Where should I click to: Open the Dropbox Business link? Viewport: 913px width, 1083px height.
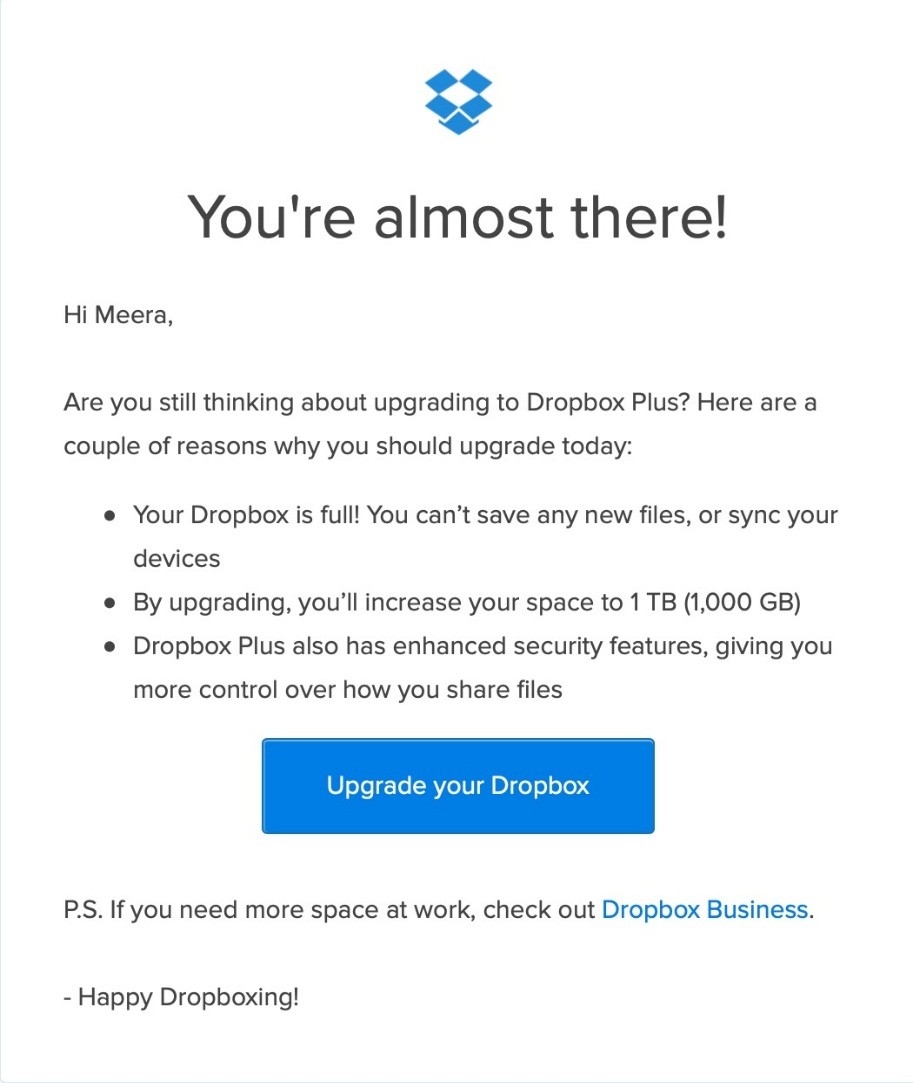coord(704,910)
